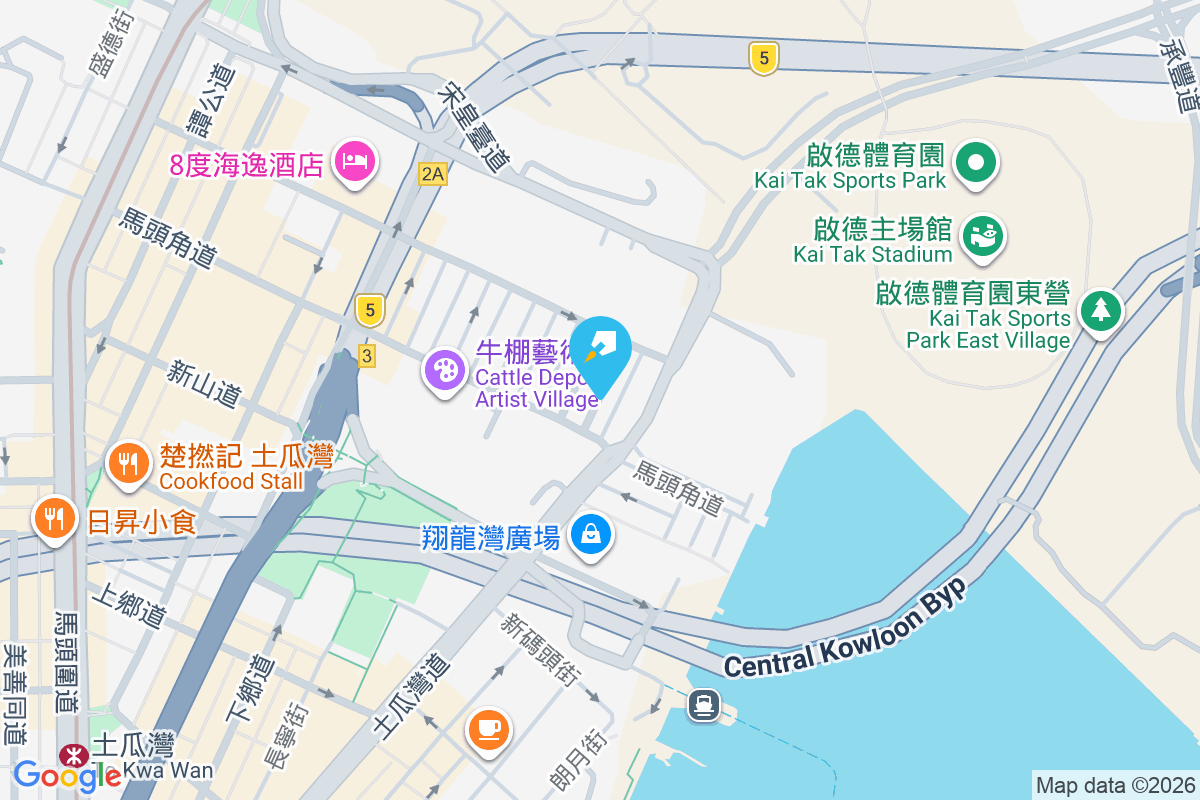This screenshot has width=1200, height=800.
Task: Select the Kai Tak Stadium marker
Action: tap(983, 236)
